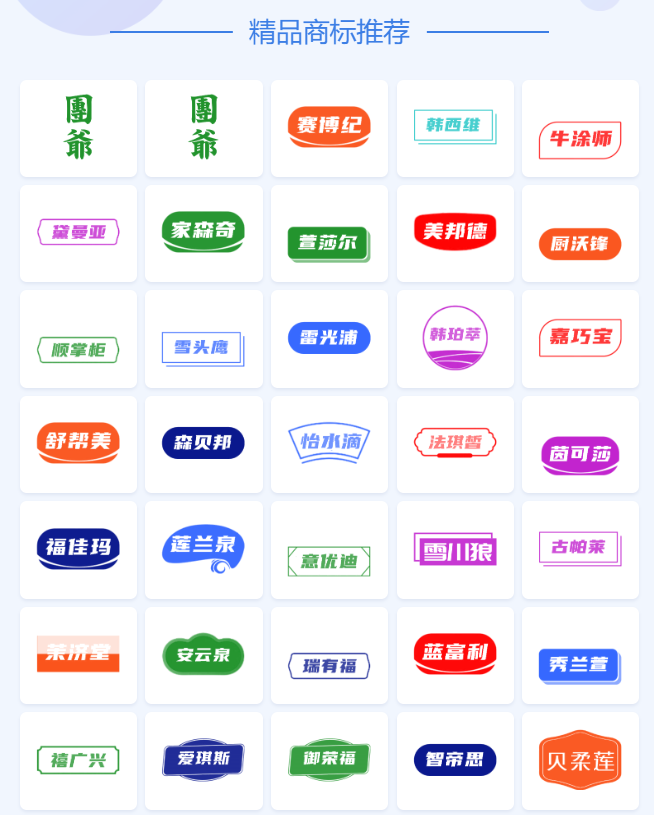This screenshot has width=654, height=815.
Task: View the 蓝富利 trademark
Action: tap(455, 653)
